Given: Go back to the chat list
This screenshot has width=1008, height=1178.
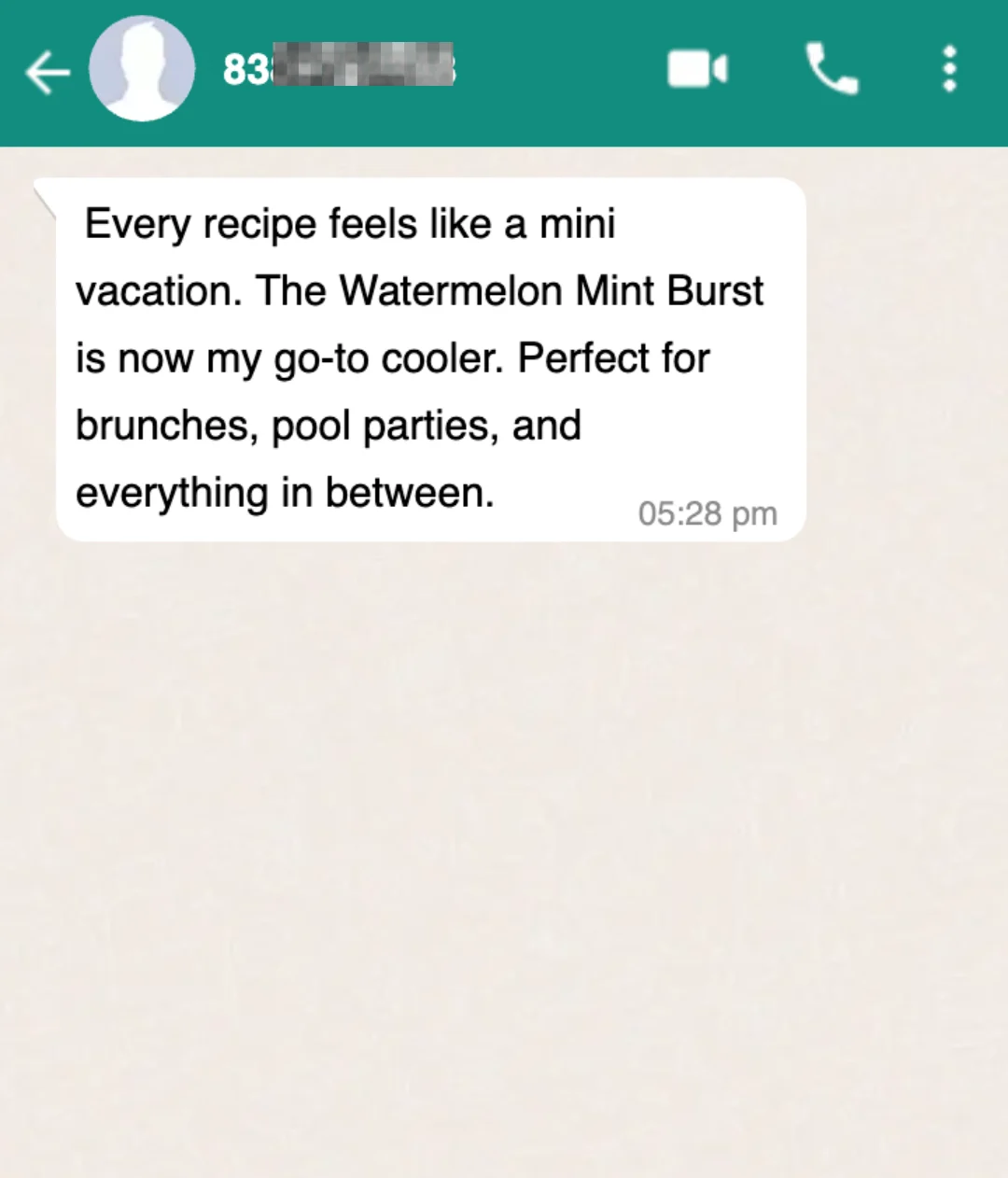Looking at the screenshot, I should pos(47,72).
